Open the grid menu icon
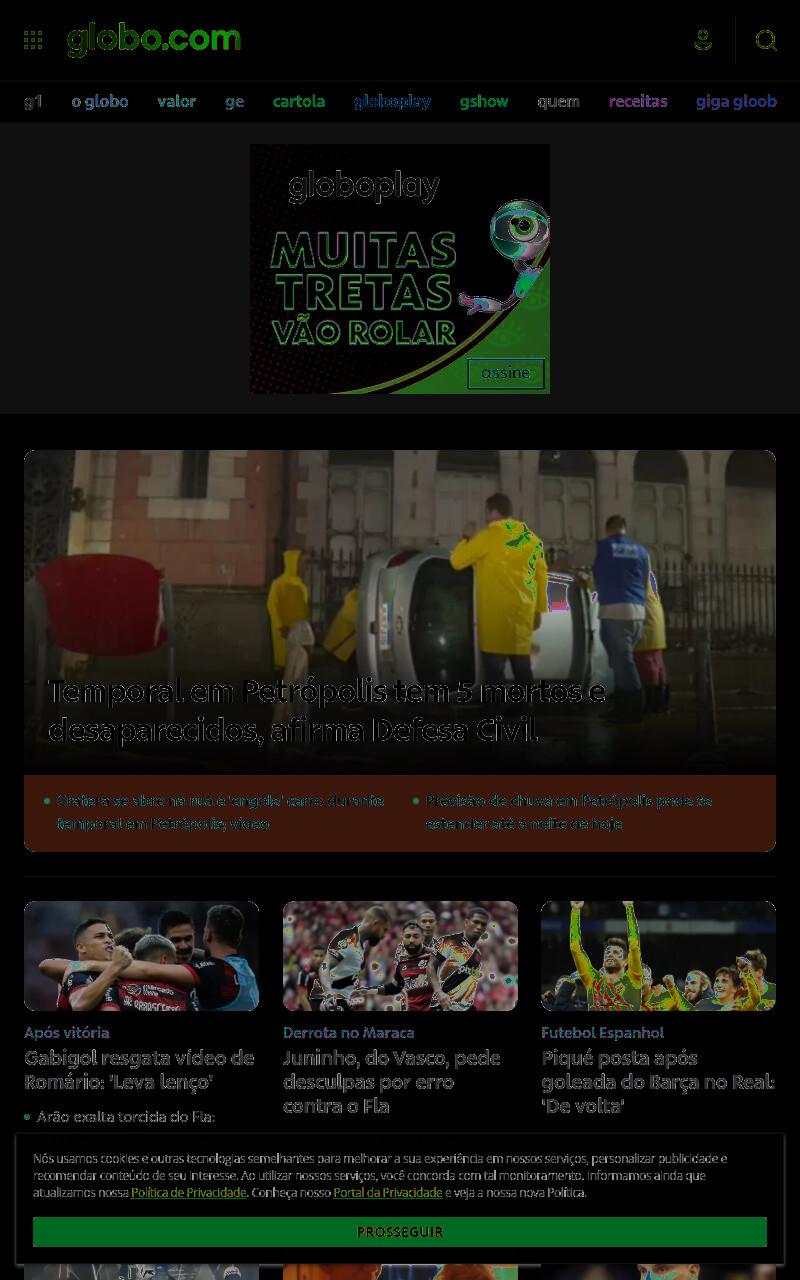800x1280 pixels. pyautogui.click(x=33, y=40)
